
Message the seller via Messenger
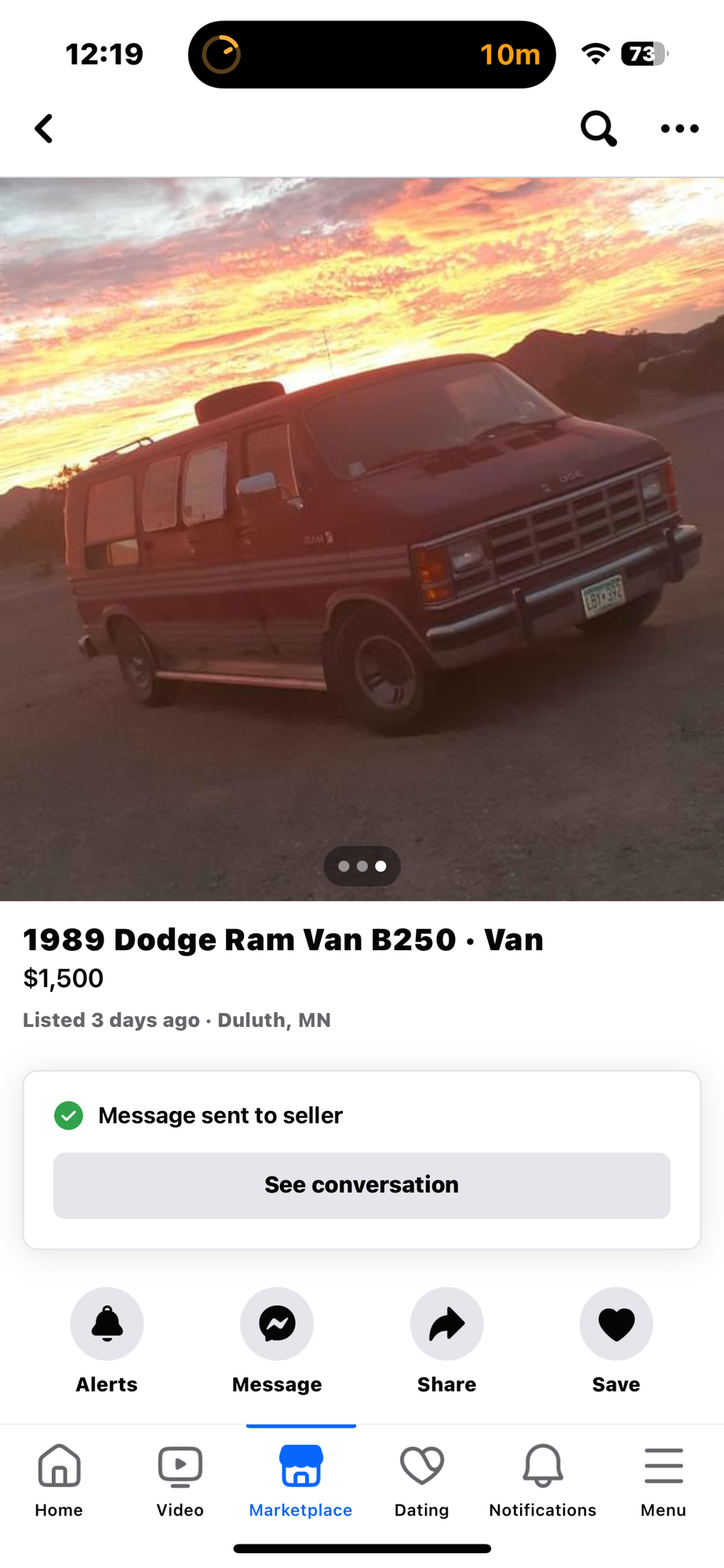point(277,1324)
